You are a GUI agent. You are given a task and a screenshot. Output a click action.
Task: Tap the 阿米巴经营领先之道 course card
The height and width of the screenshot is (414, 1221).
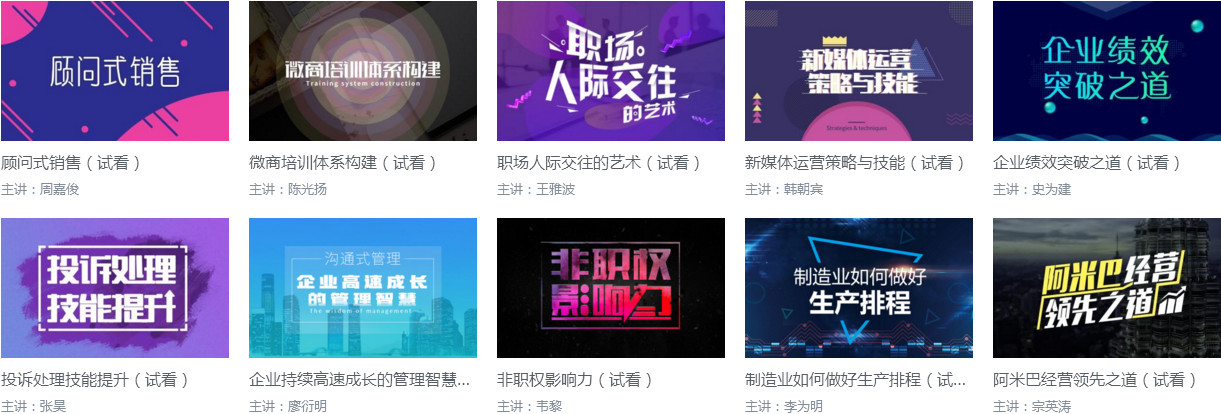pyautogui.click(x=1106, y=288)
